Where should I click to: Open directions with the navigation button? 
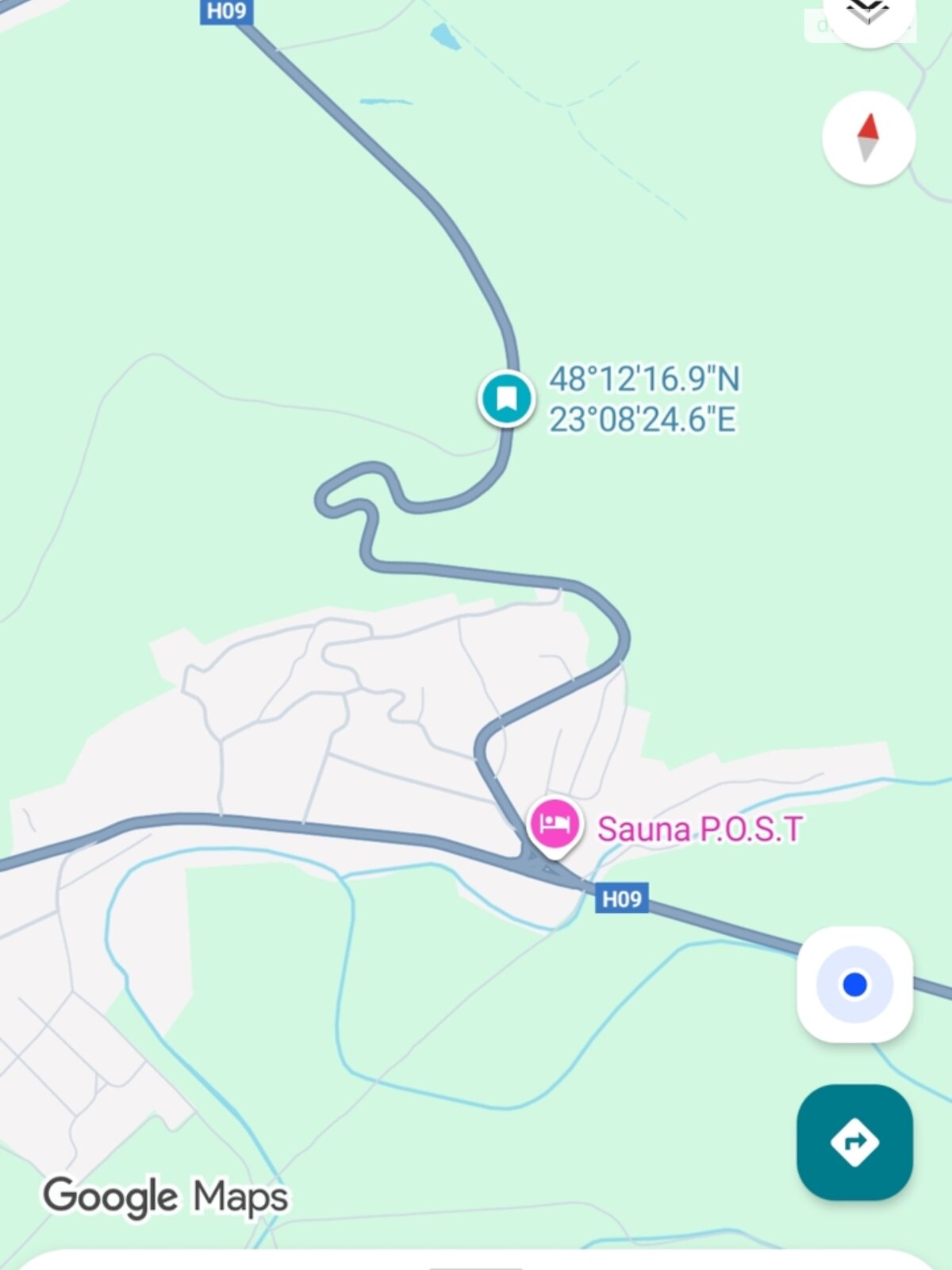(x=854, y=1142)
